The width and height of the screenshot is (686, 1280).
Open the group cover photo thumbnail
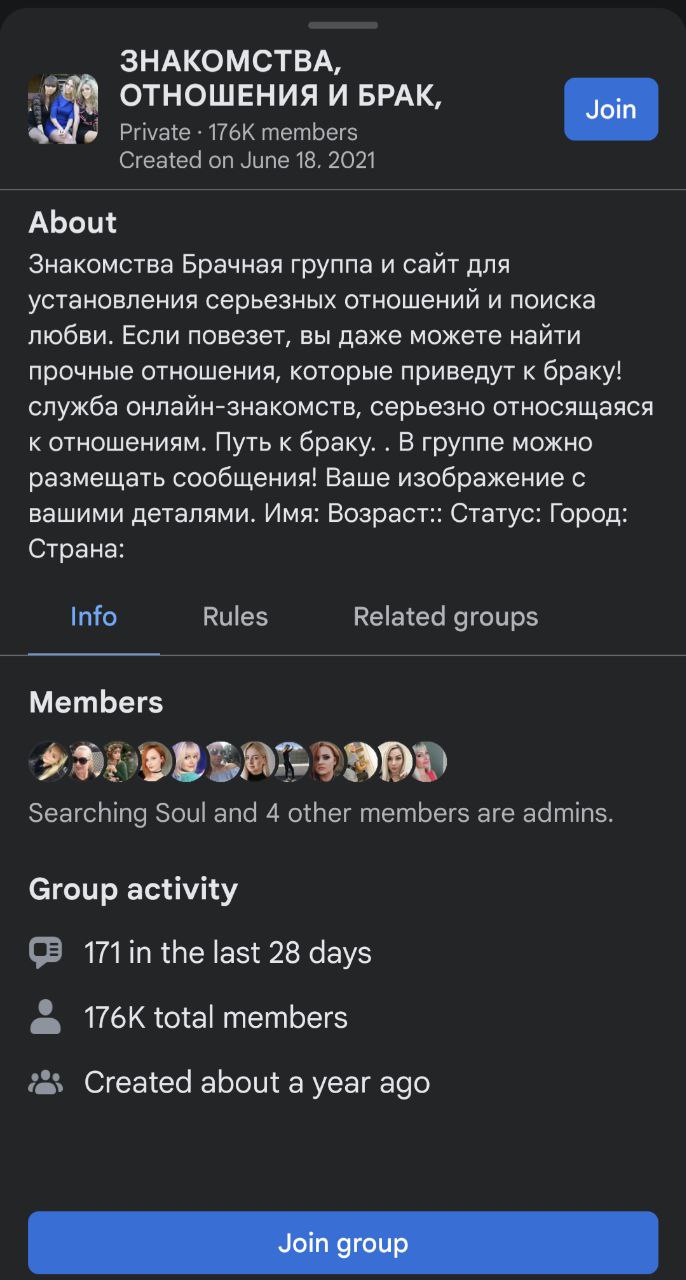(63, 109)
